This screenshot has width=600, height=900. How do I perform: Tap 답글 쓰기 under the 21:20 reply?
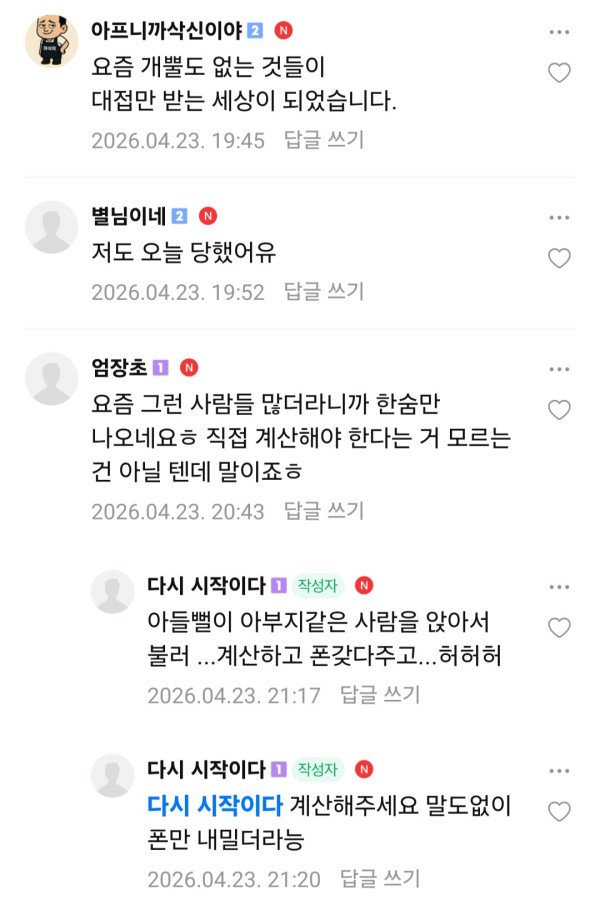click(380, 879)
